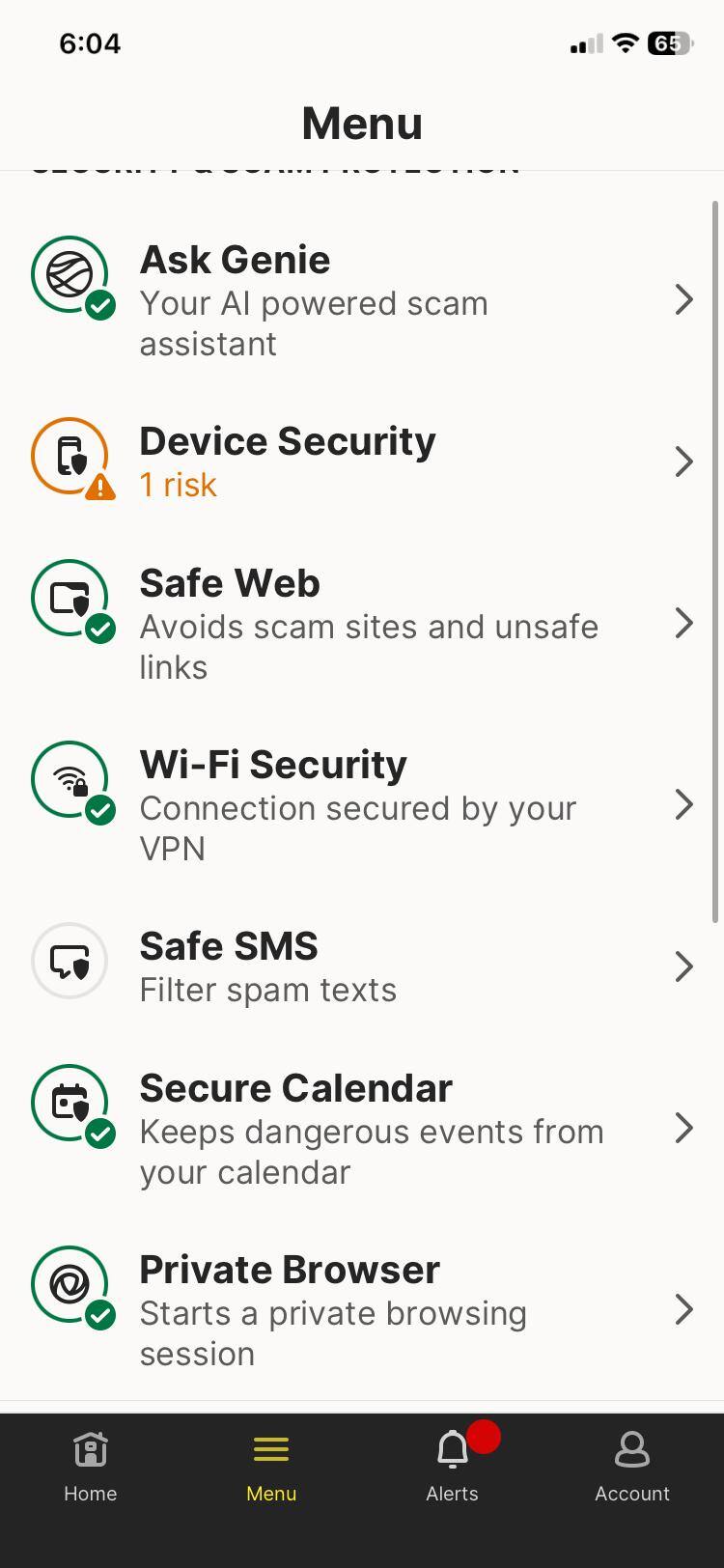
Task: Start the Private Browser
Action: point(362,1310)
